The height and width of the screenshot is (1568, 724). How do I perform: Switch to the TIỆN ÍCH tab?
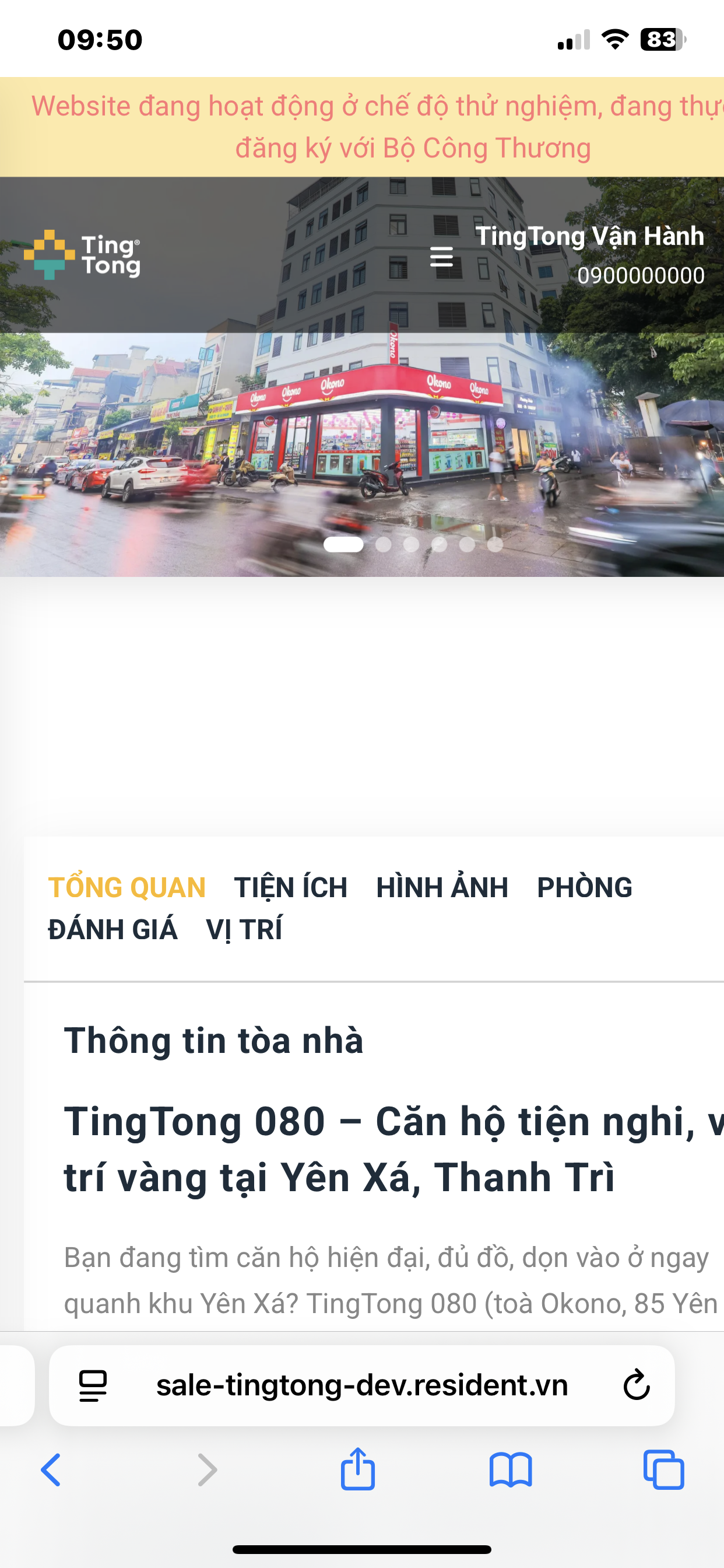click(x=291, y=887)
